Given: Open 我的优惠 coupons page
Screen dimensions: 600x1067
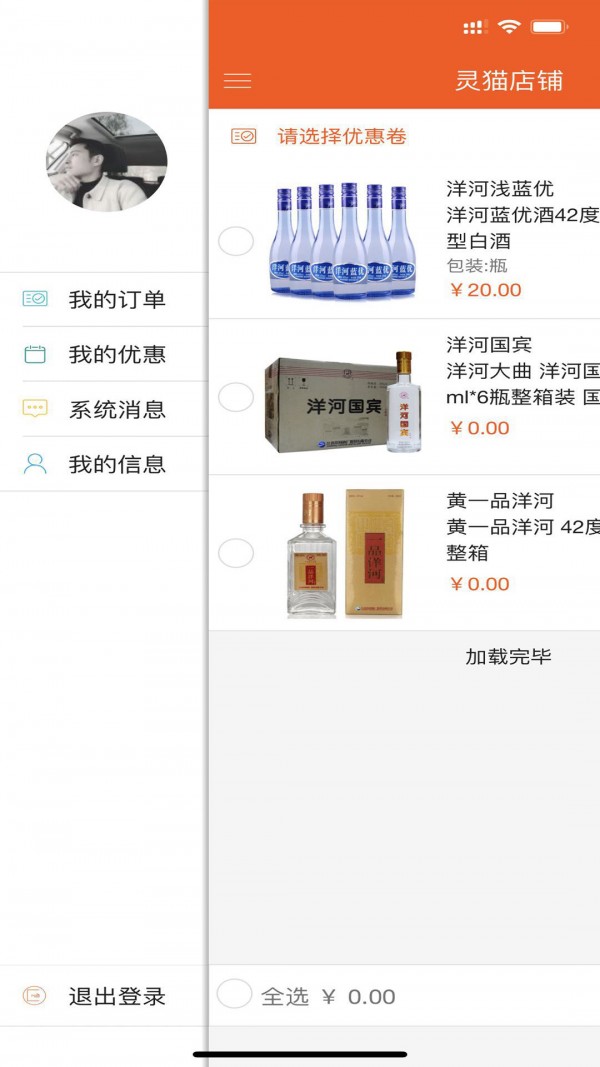Looking at the screenshot, I should point(116,354).
